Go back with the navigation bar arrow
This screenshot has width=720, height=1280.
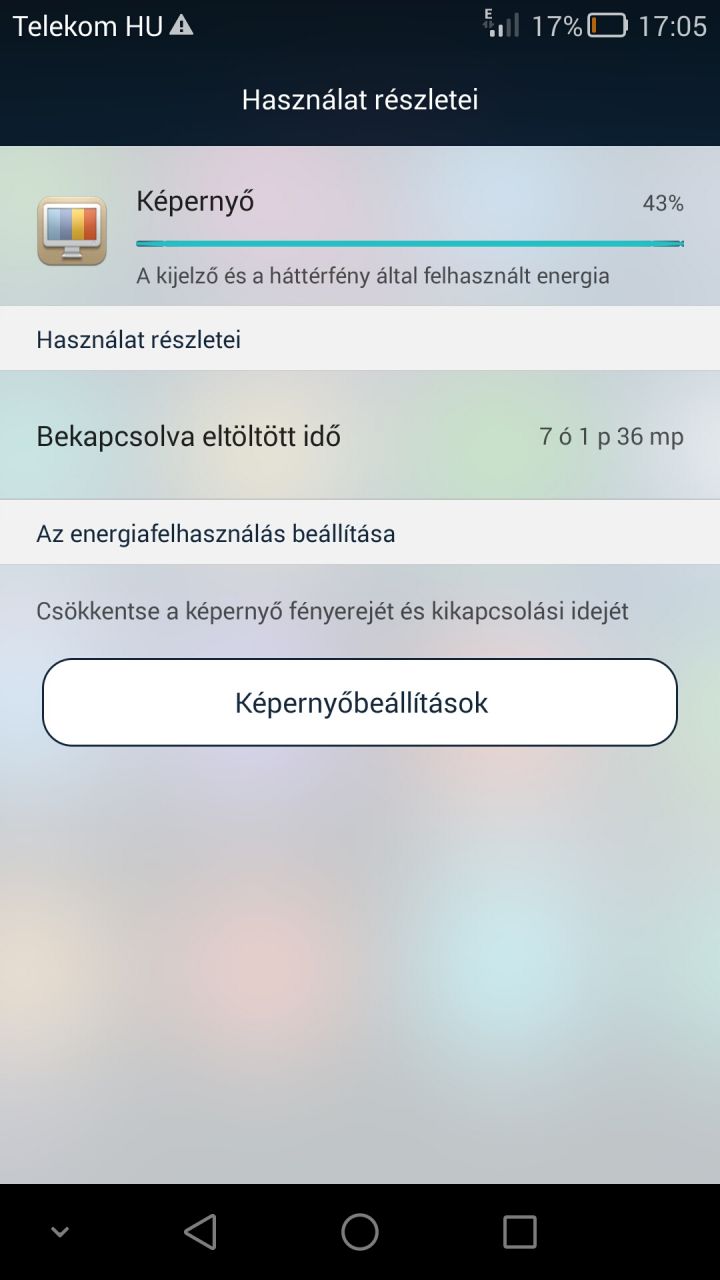point(200,1232)
